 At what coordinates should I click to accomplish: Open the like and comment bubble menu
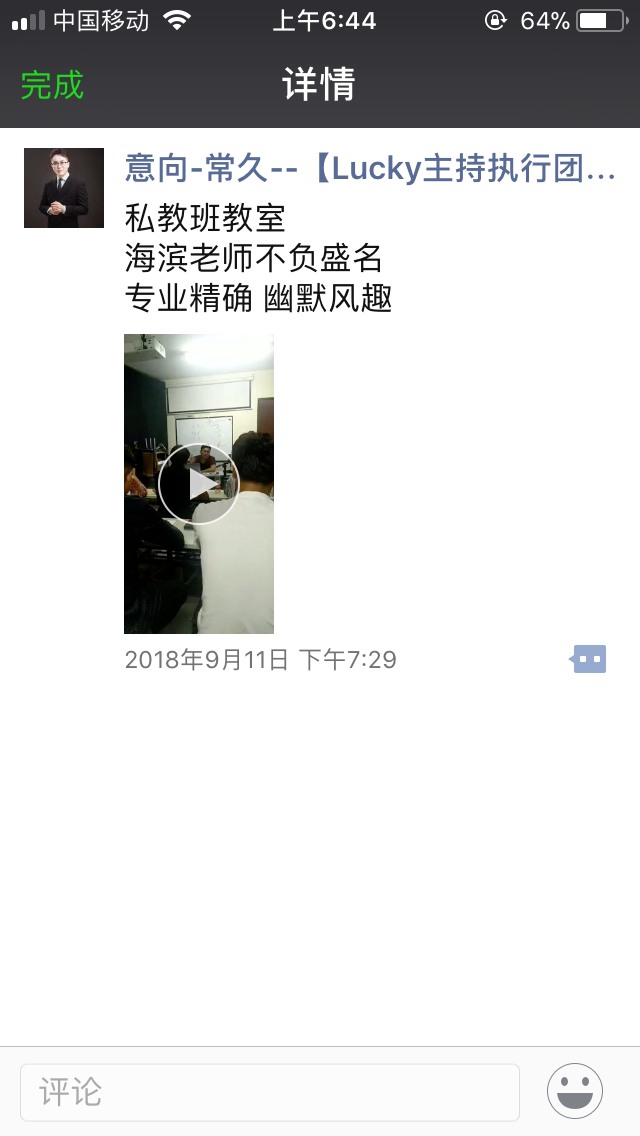click(x=589, y=659)
